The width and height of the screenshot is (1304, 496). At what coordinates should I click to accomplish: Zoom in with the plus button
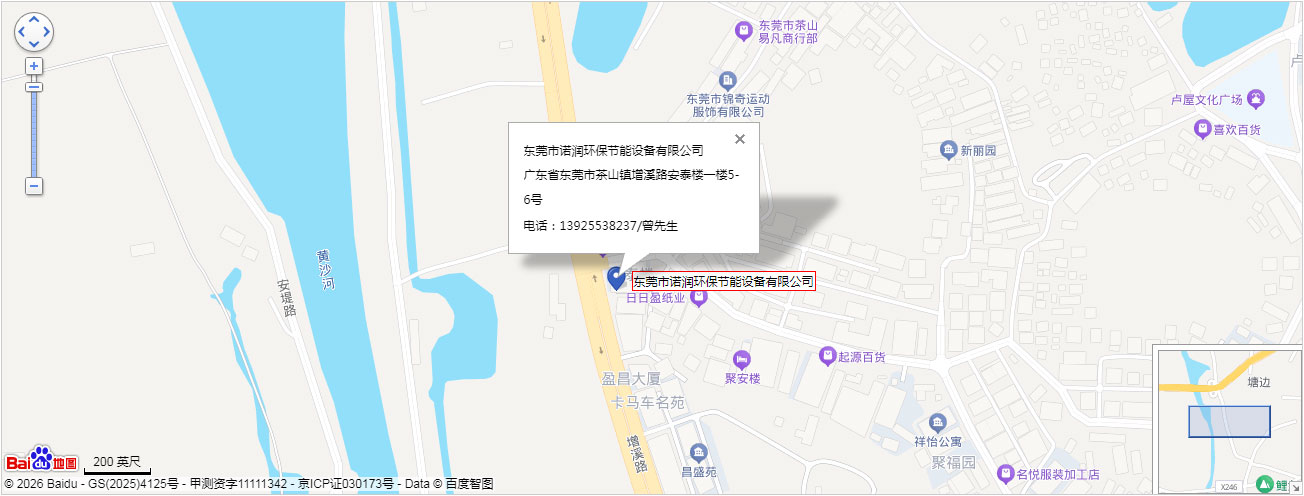(x=34, y=66)
